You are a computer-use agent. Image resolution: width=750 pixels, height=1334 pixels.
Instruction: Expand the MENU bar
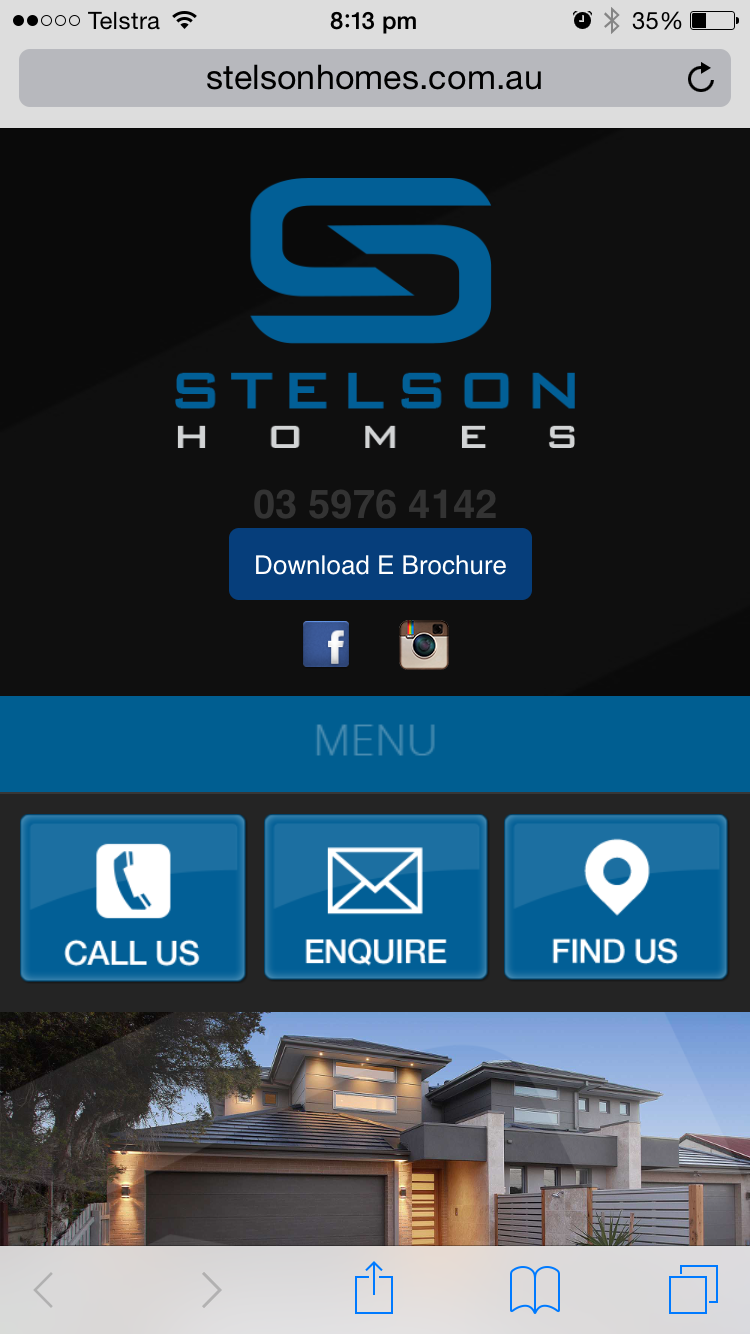375,741
